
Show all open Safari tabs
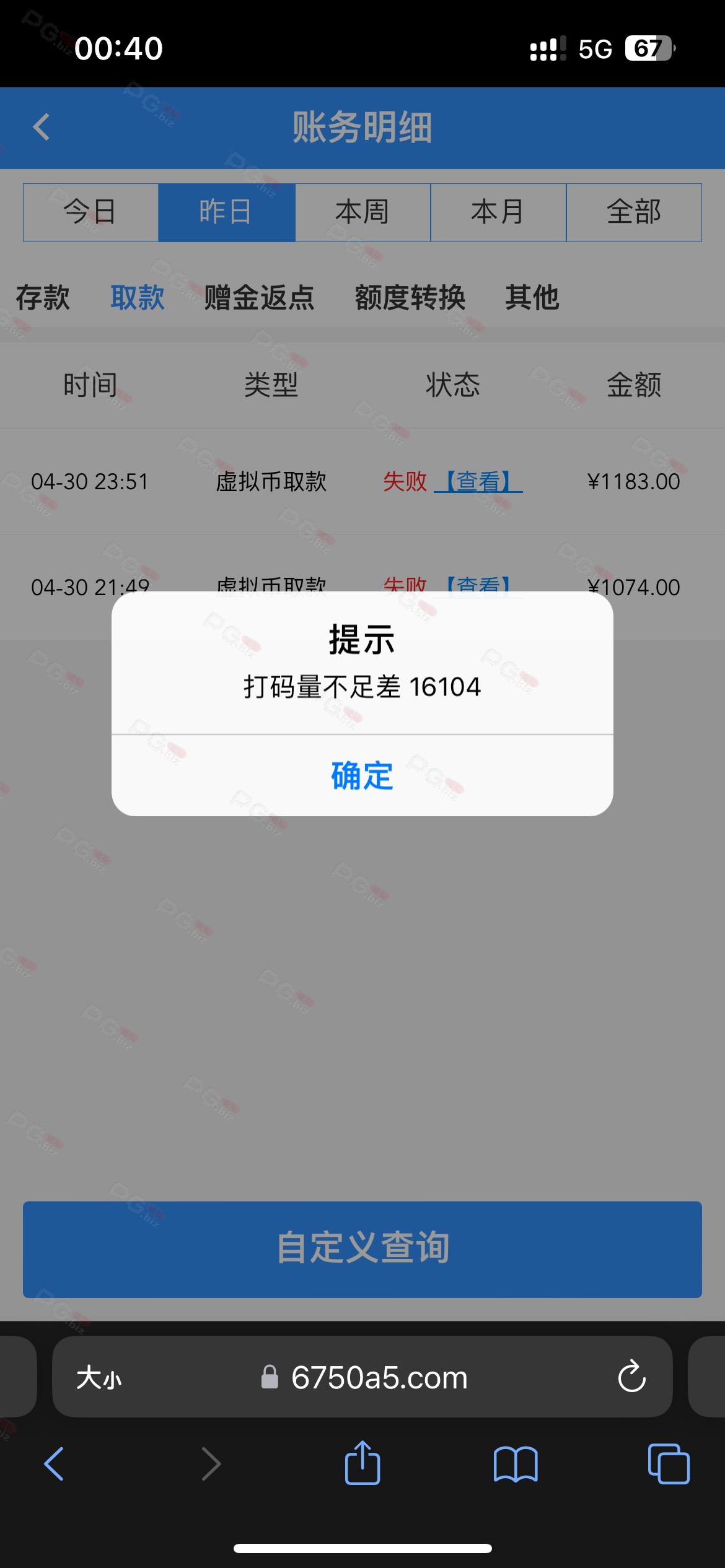pos(669,1463)
